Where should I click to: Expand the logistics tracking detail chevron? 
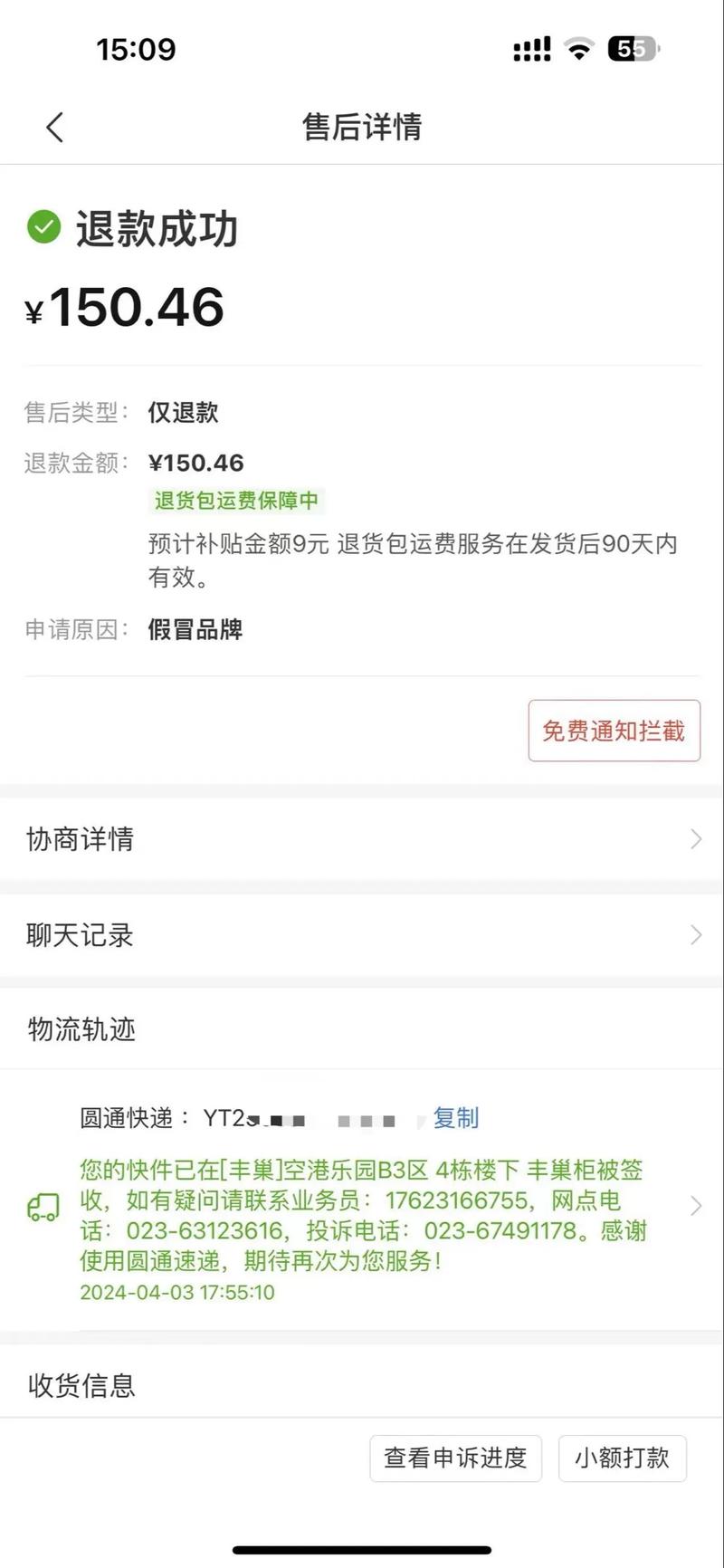[x=695, y=1205]
